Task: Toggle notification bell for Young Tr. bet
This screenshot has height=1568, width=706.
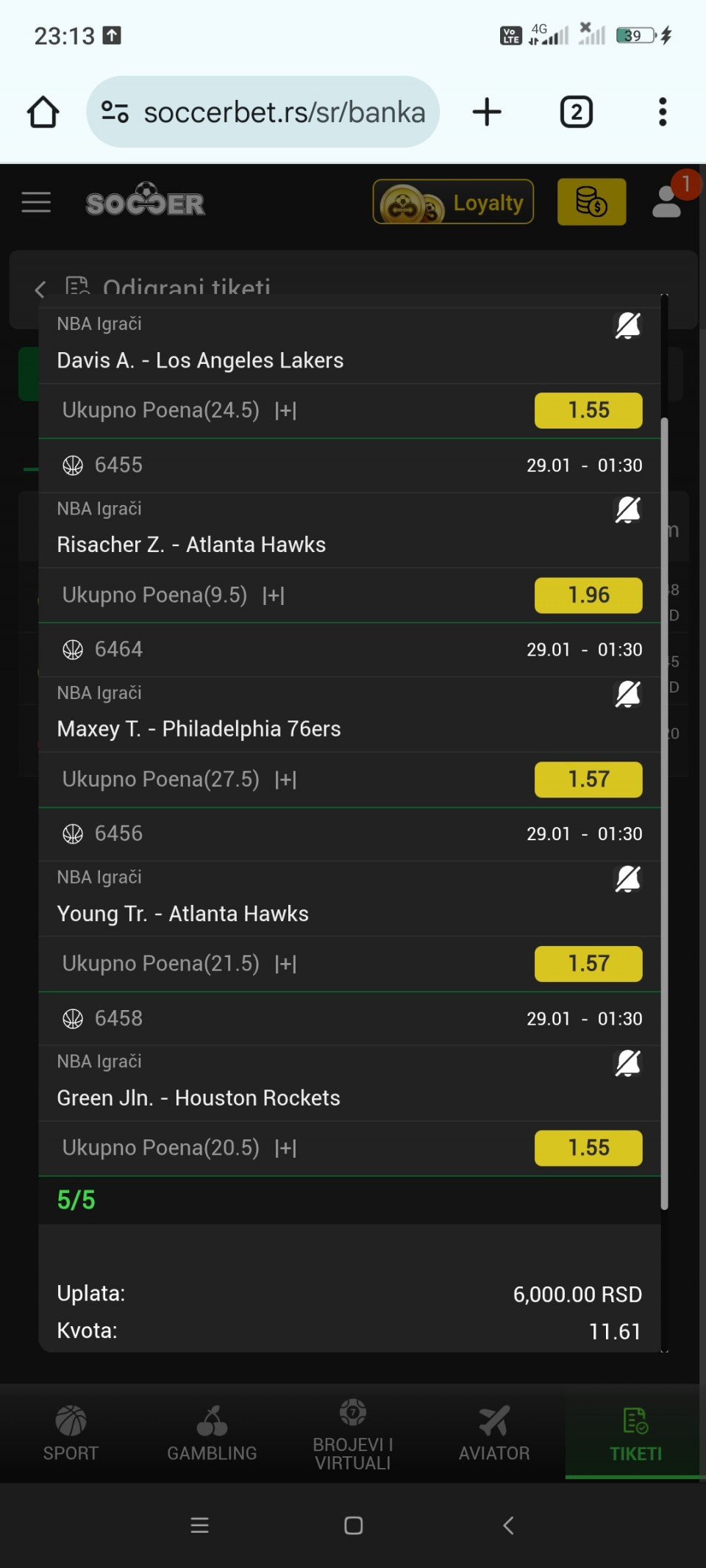Action: [627, 878]
